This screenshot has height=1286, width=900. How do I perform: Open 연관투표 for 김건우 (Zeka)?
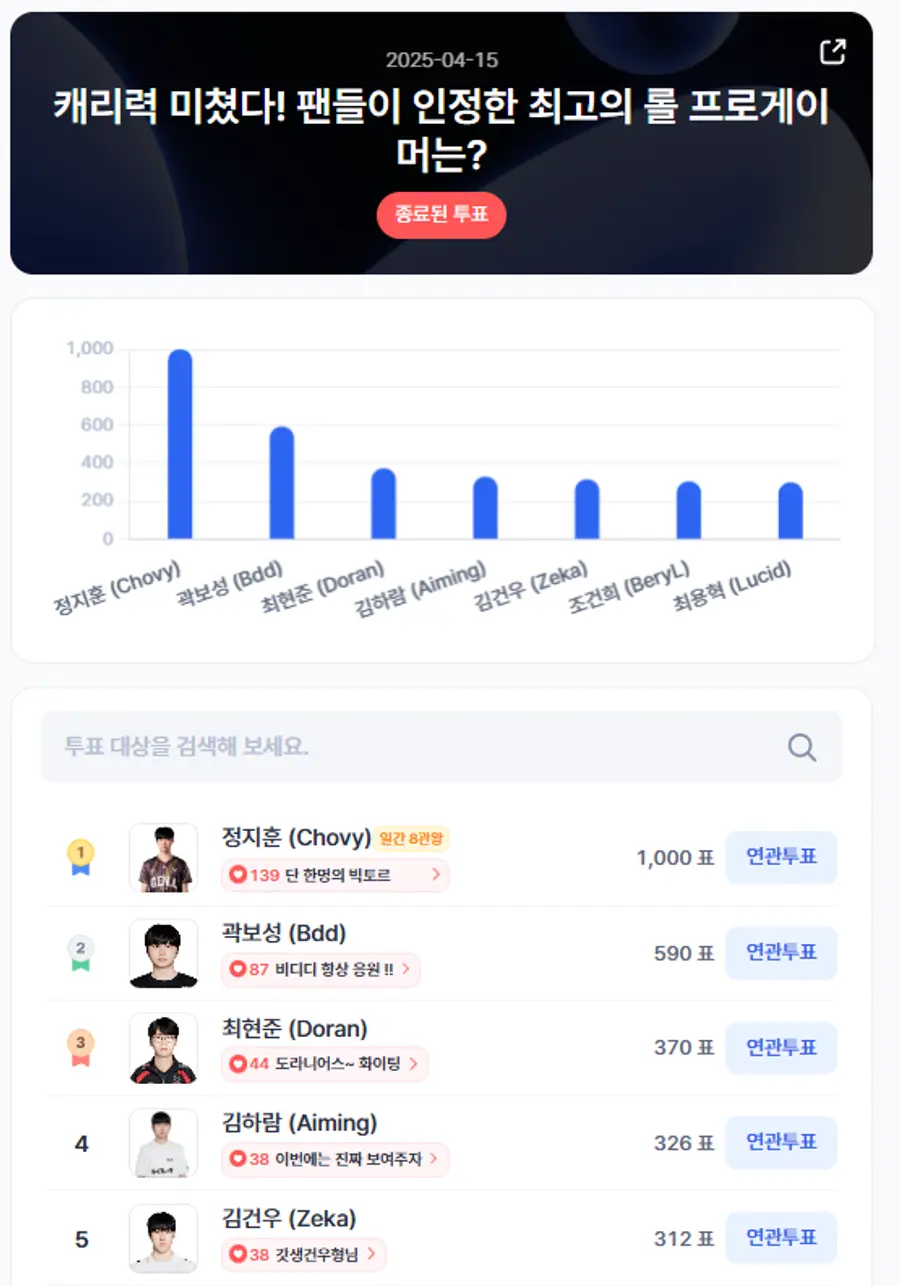[x=781, y=1238]
